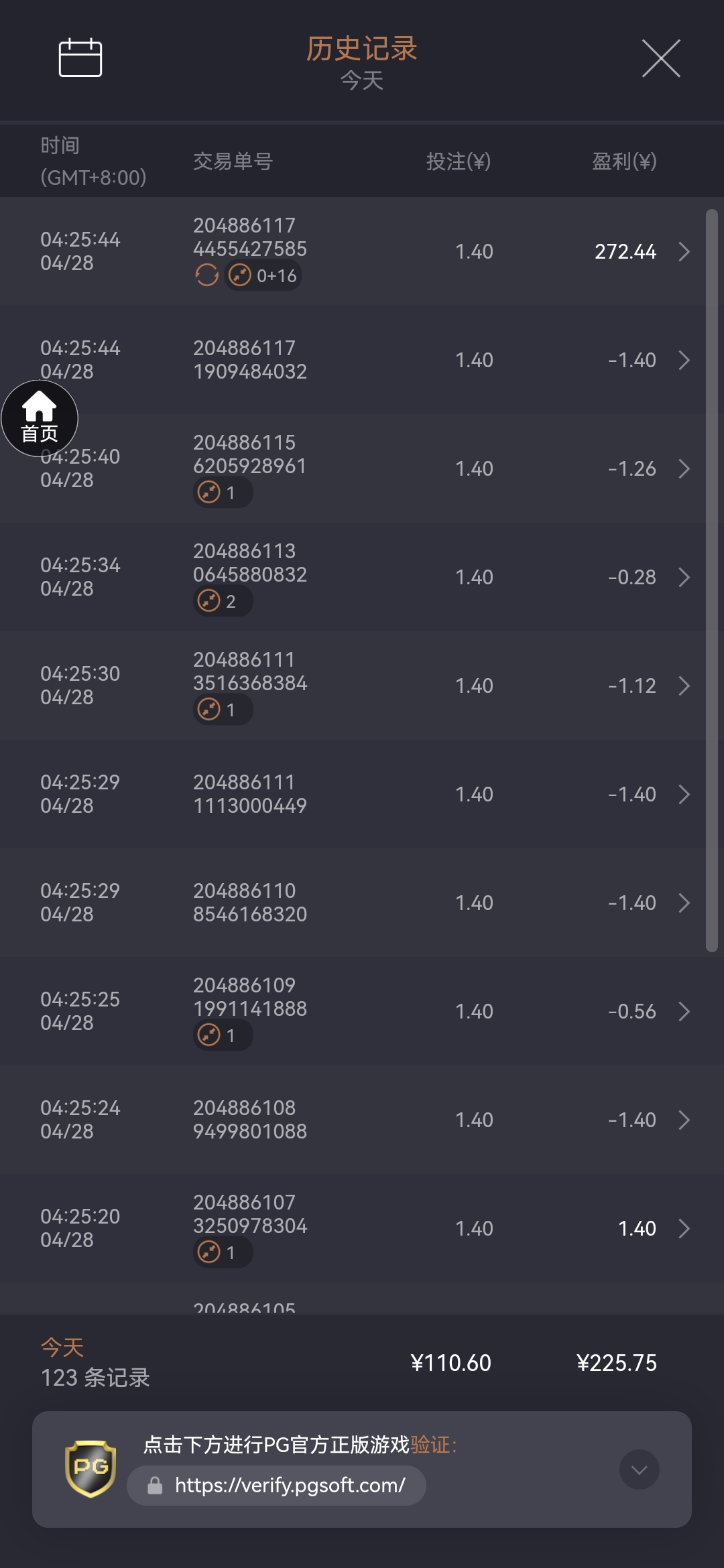Close the history record screen

coord(661,58)
